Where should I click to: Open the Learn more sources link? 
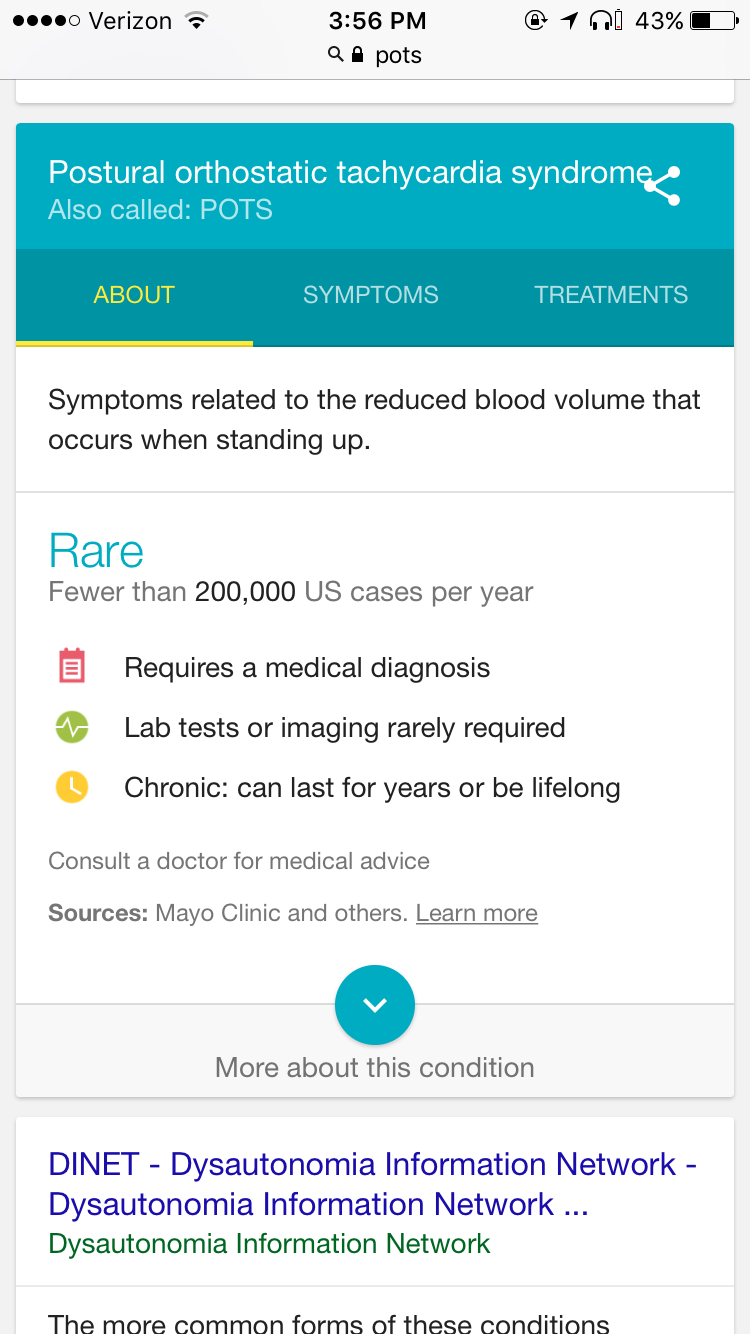pos(477,913)
